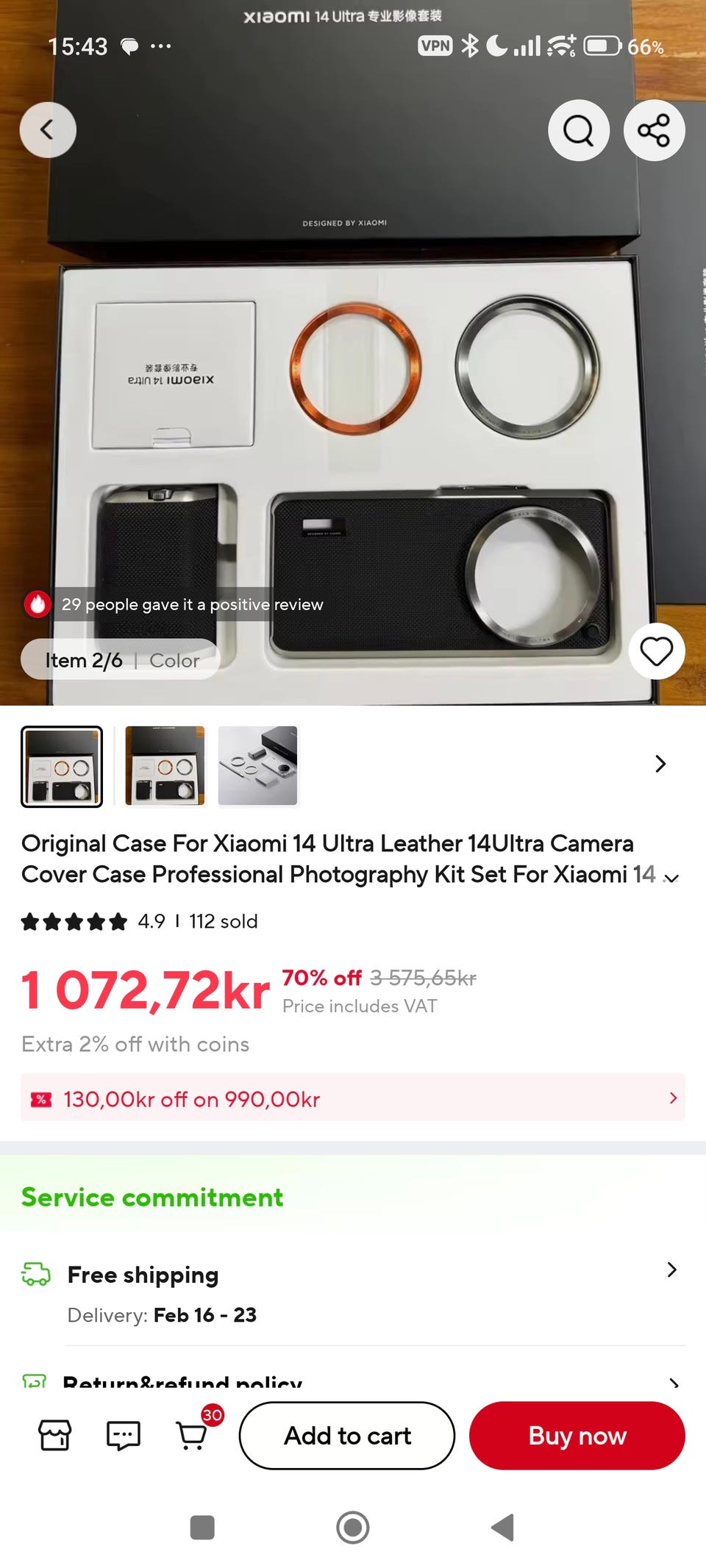The width and height of the screenshot is (706, 1568).
Task: Tap the Add to cart button
Action: (x=346, y=1436)
